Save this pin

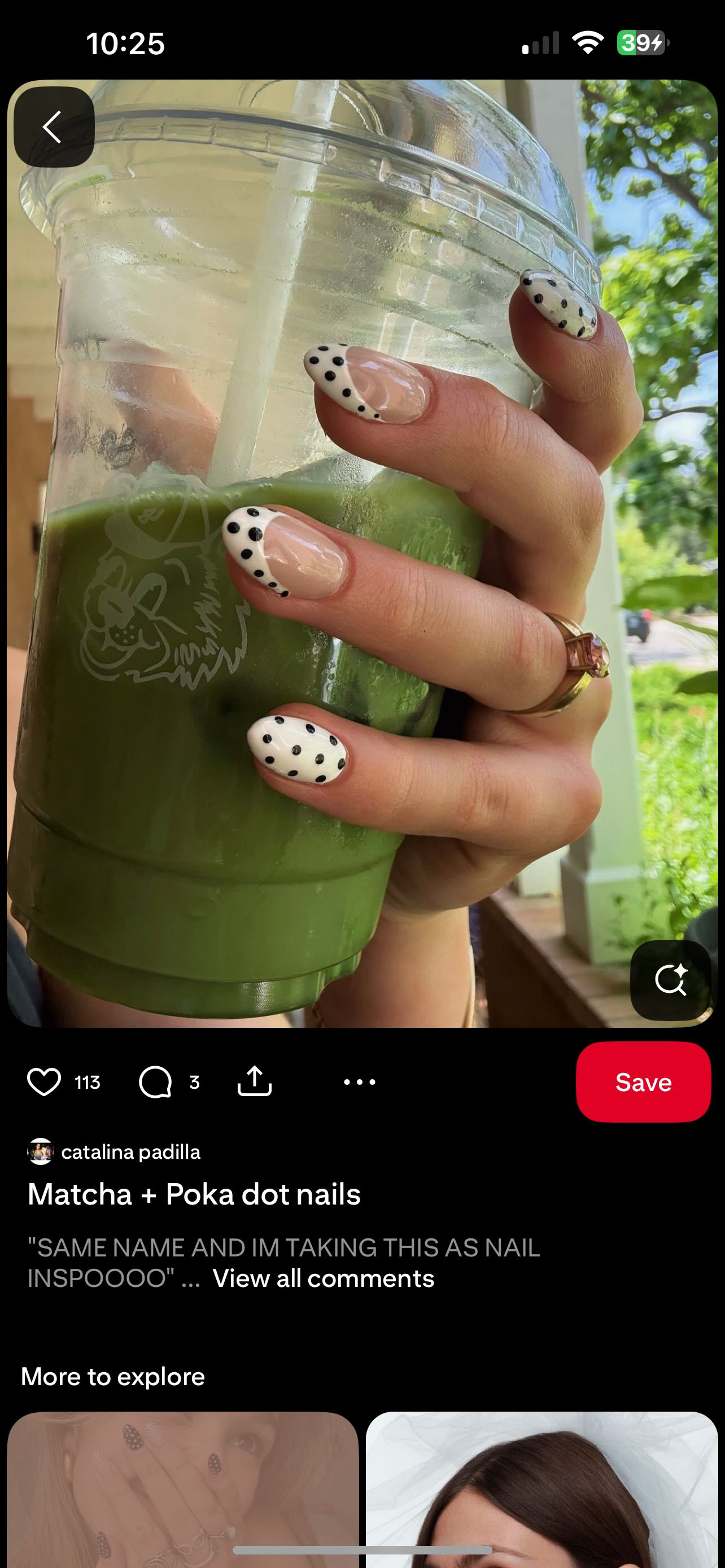pyautogui.click(x=643, y=1081)
